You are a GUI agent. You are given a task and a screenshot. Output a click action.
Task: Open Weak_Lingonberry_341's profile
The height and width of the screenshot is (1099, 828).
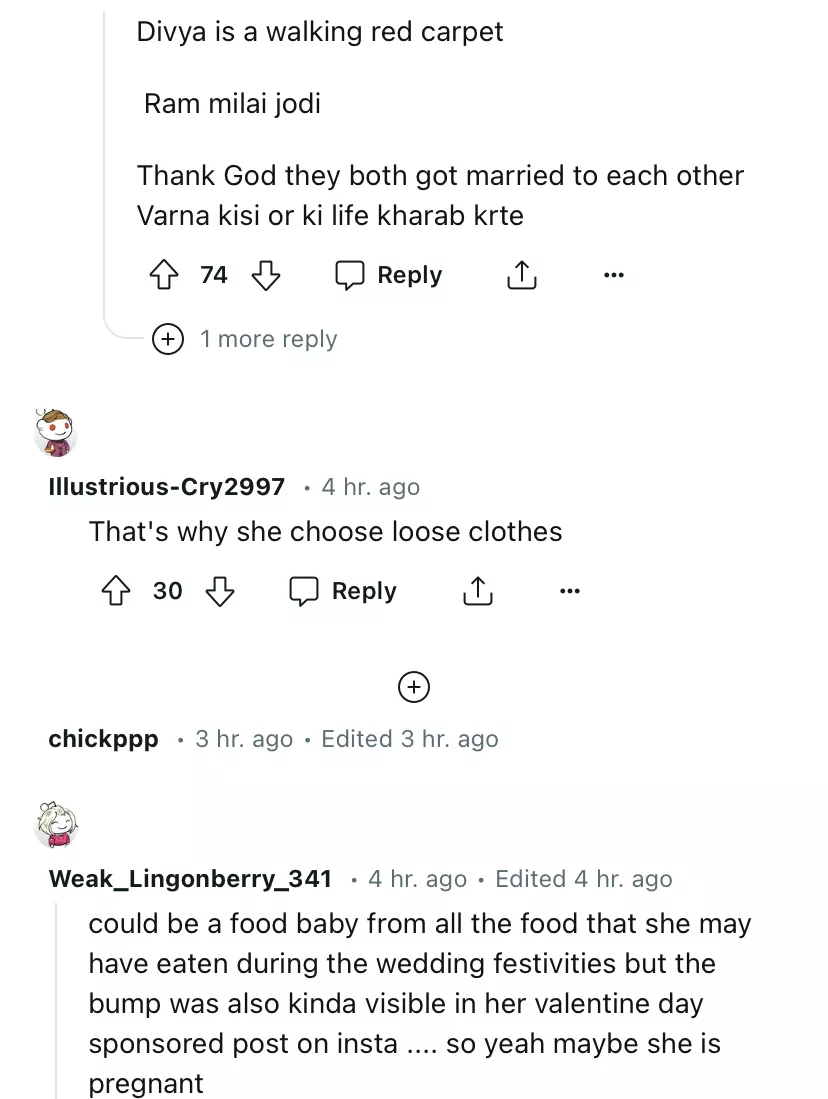190,879
